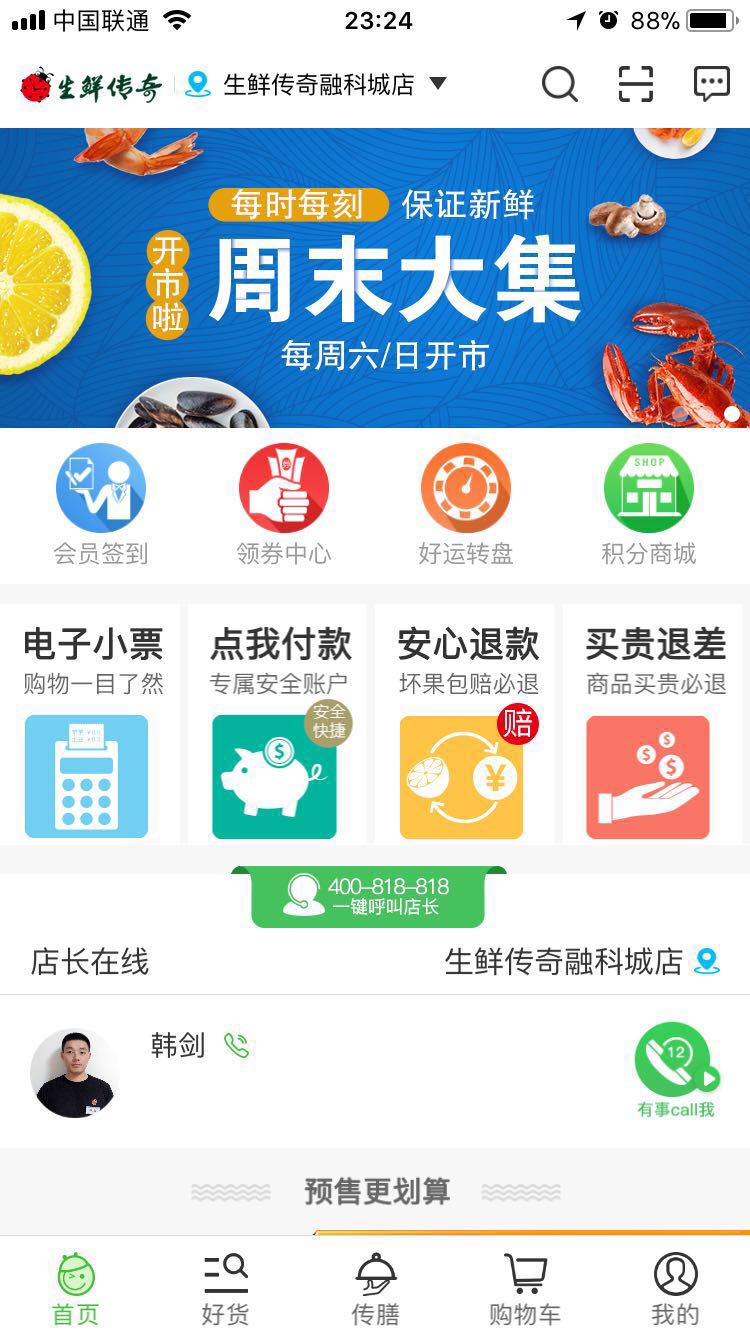750x1334 pixels.
Task: Tap the phone icon next to 韩剑
Action: [236, 1046]
